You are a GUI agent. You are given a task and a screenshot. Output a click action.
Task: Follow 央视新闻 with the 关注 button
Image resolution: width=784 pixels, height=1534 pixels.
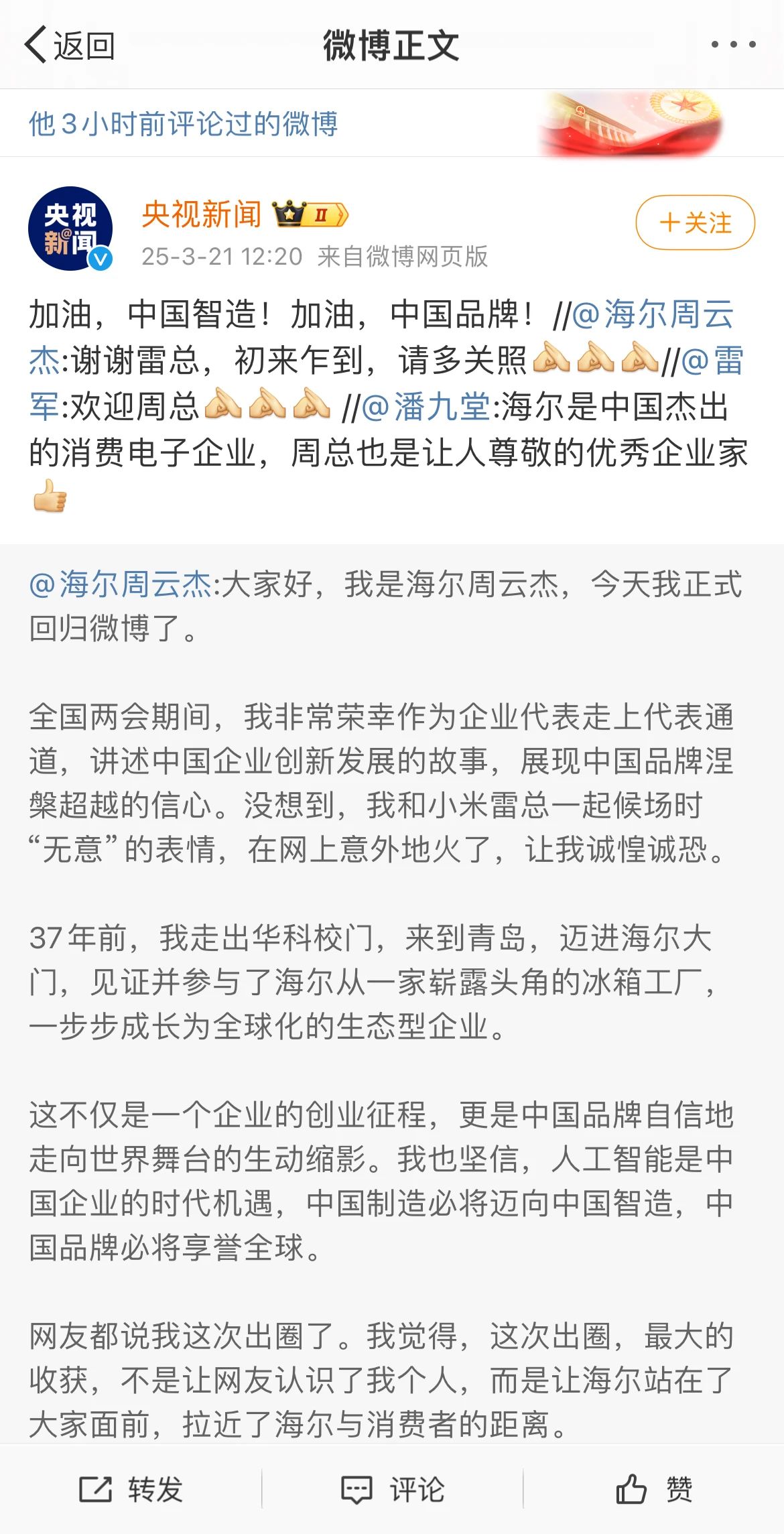(x=695, y=222)
